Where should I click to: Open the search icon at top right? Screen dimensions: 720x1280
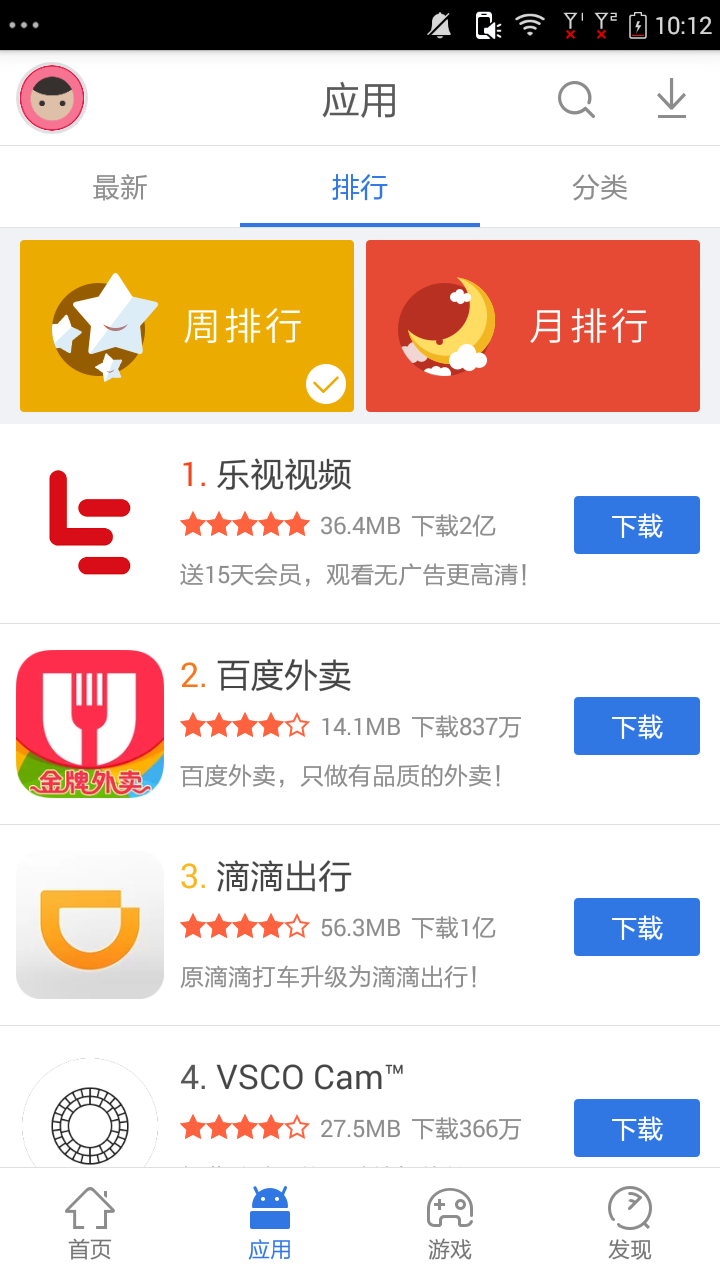click(x=575, y=99)
